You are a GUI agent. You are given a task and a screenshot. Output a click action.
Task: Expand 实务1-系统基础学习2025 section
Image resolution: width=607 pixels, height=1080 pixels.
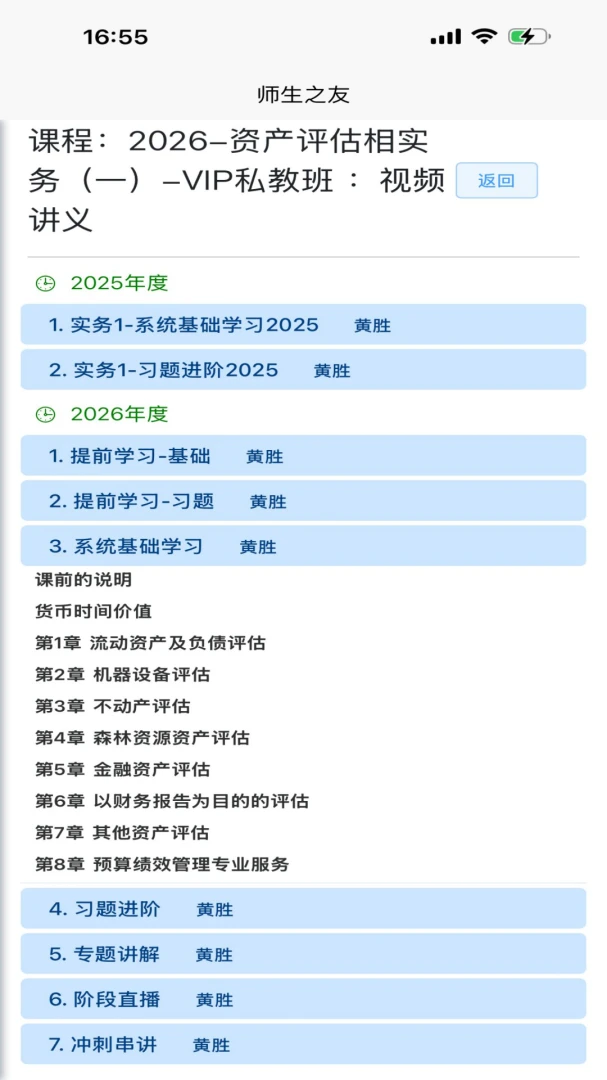click(303, 324)
